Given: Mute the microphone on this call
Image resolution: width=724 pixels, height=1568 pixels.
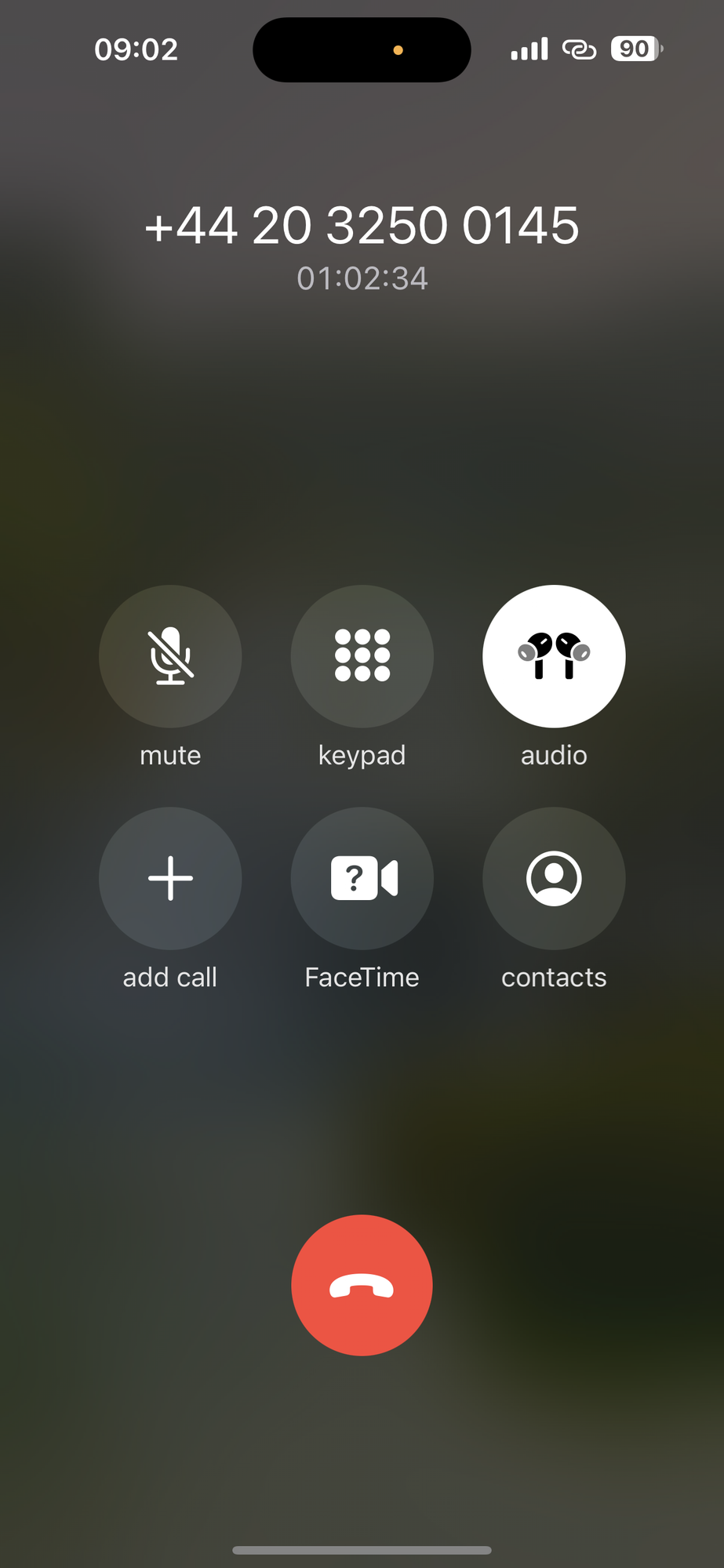Looking at the screenshot, I should [170, 656].
